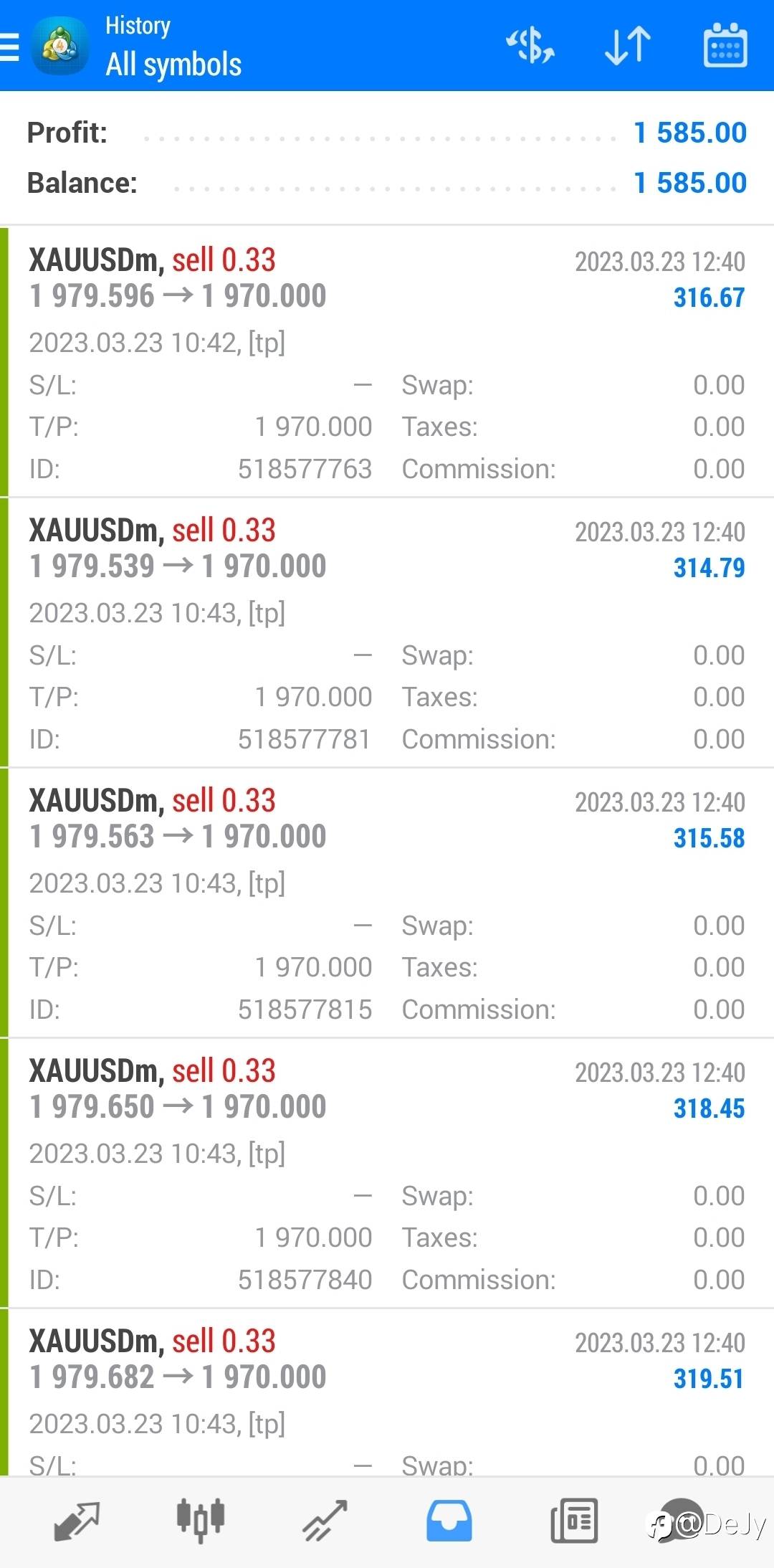Switch to the Quotes tab

click(x=77, y=1521)
